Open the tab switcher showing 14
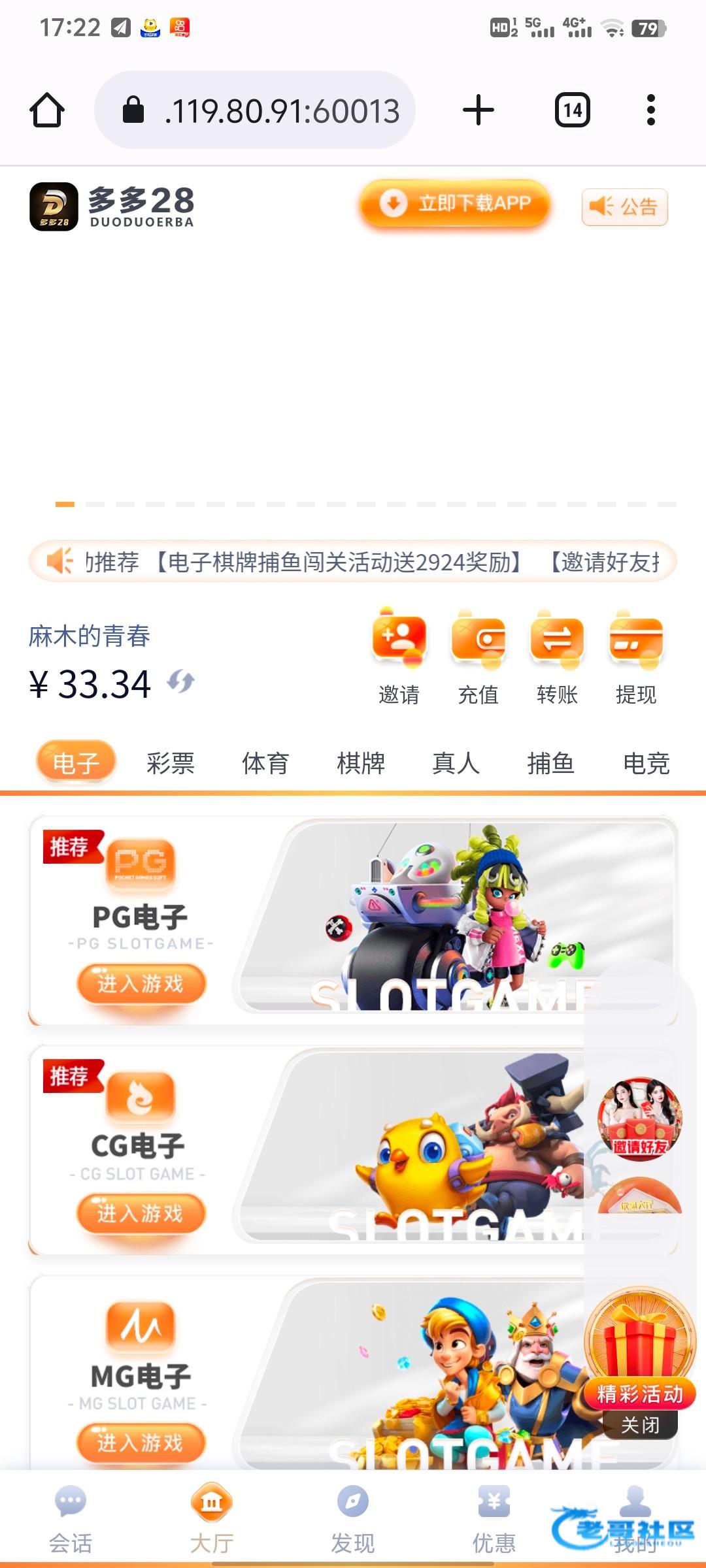 [573, 110]
